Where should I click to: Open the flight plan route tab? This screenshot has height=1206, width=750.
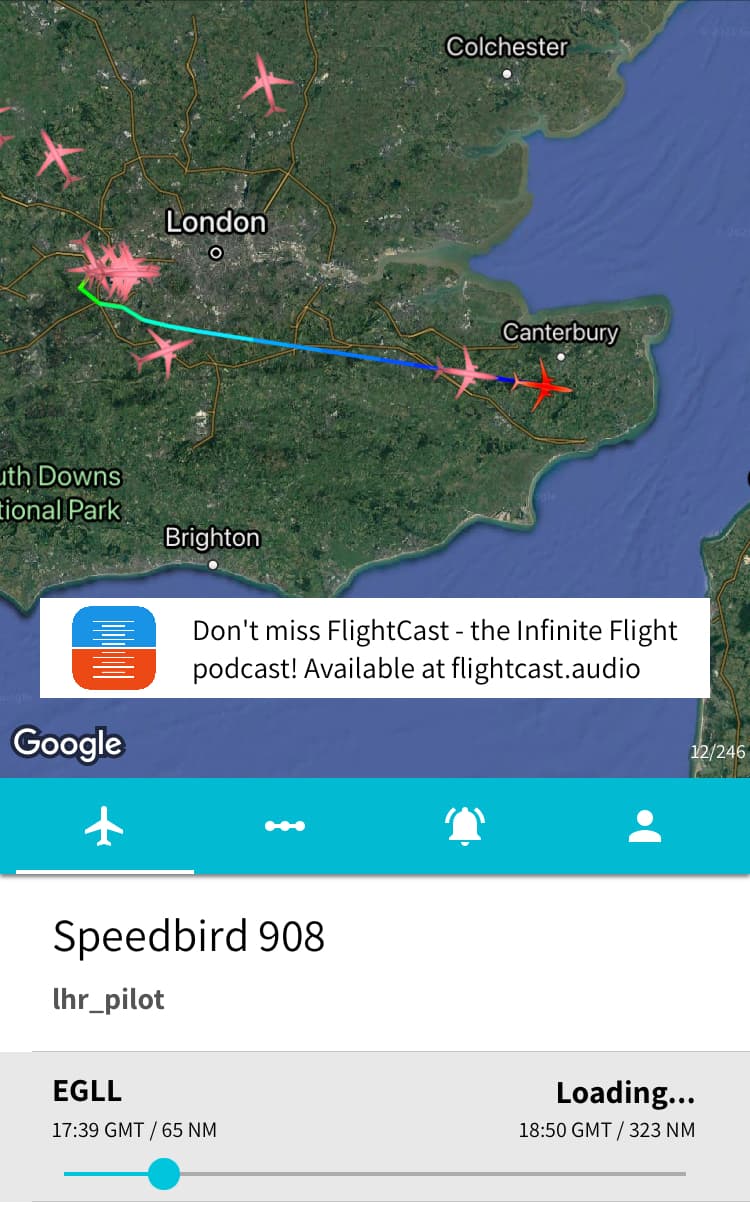tap(285, 827)
